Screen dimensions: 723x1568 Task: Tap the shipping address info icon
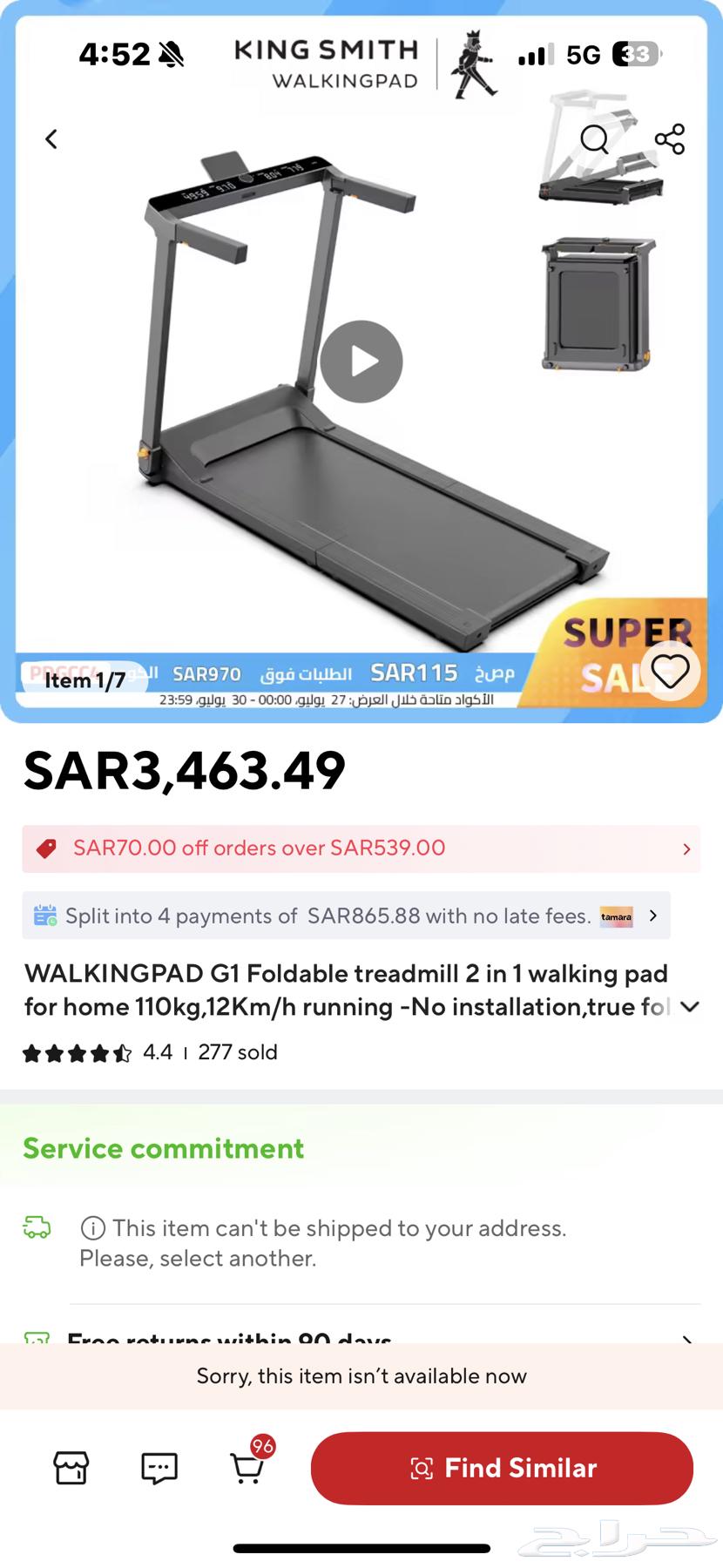tap(92, 1228)
